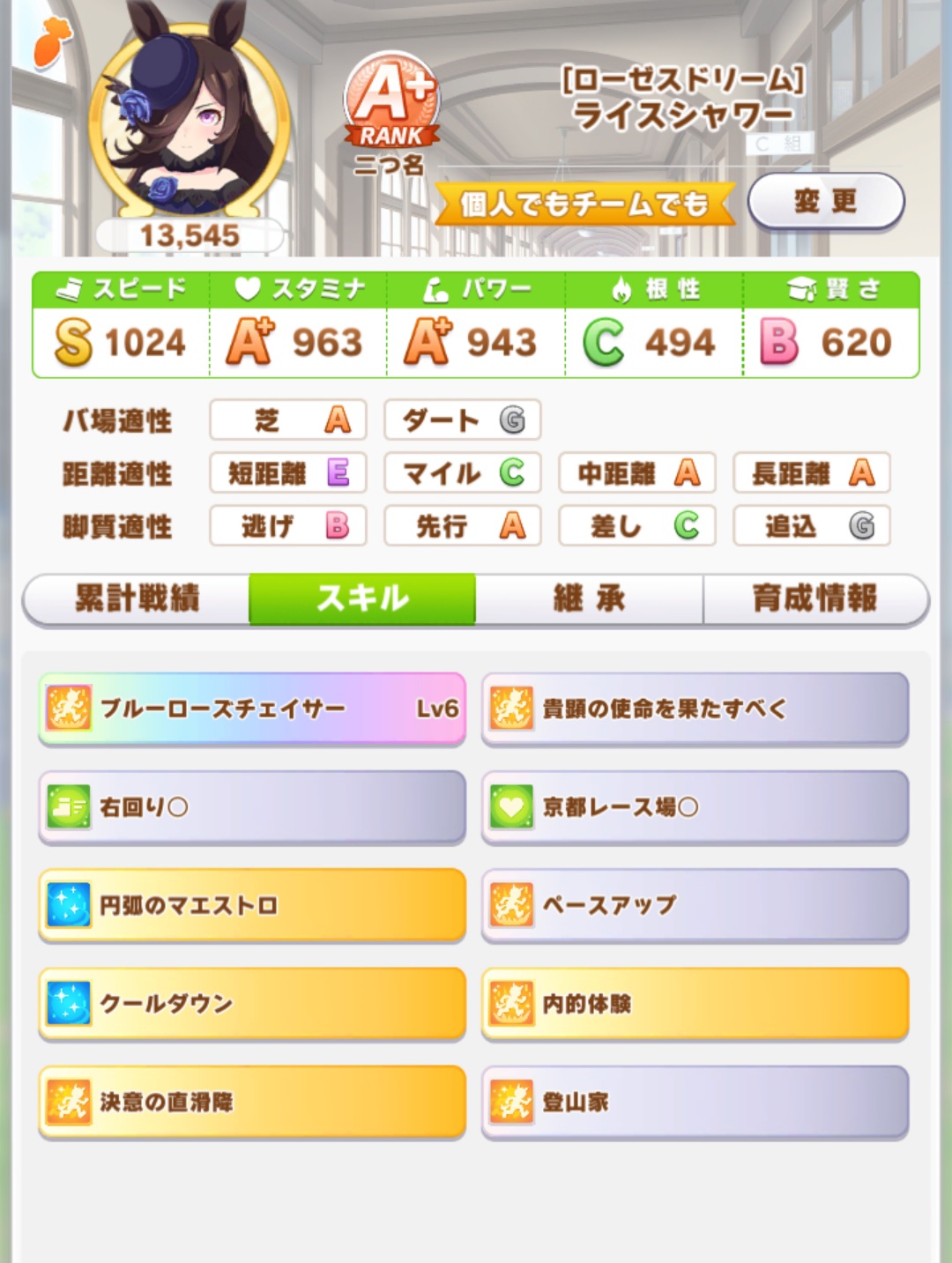View the 貴顕の使命を果たすべく skill
The height and width of the screenshot is (1263, 952).
(x=695, y=710)
